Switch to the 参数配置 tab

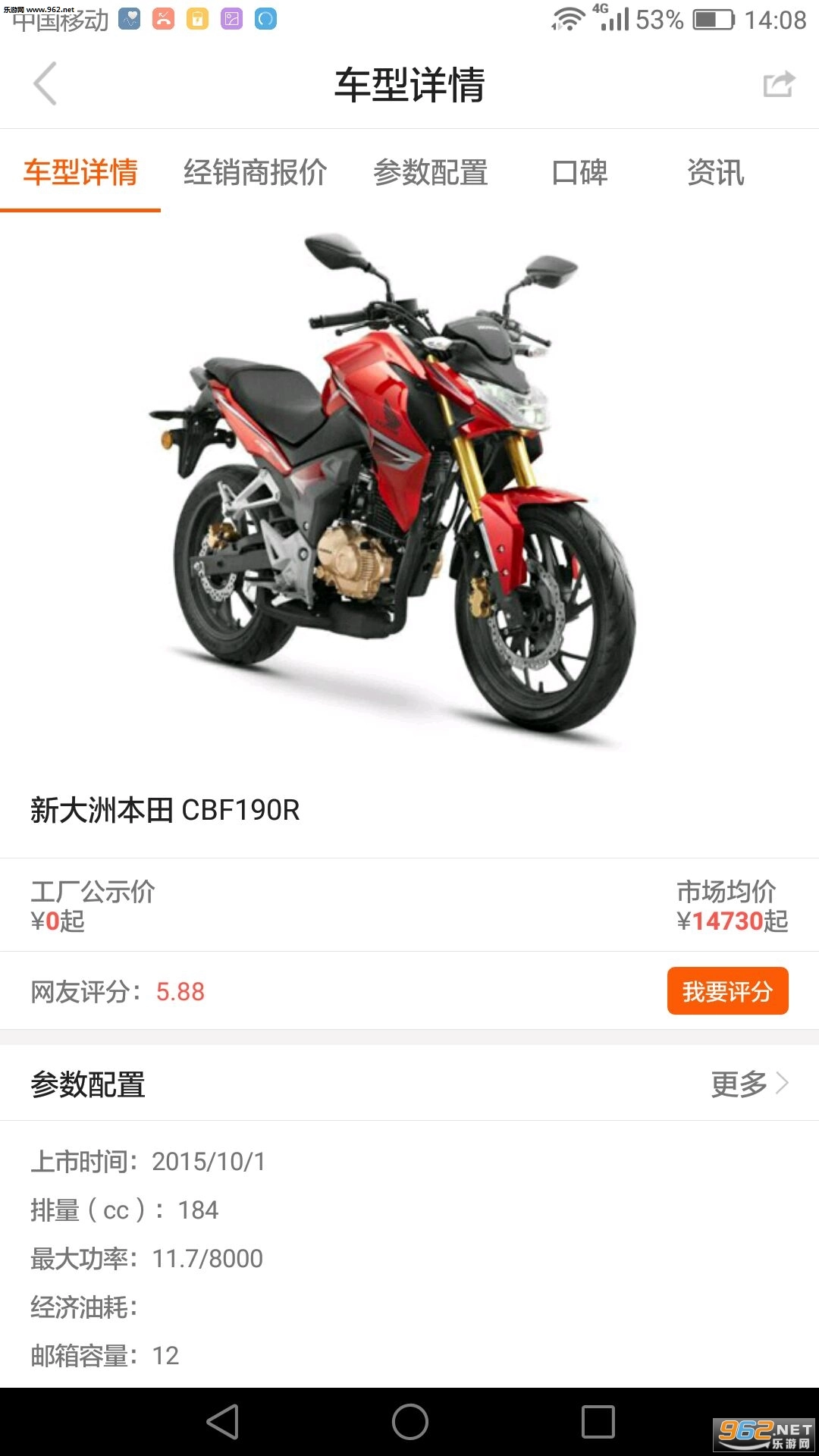[430, 173]
